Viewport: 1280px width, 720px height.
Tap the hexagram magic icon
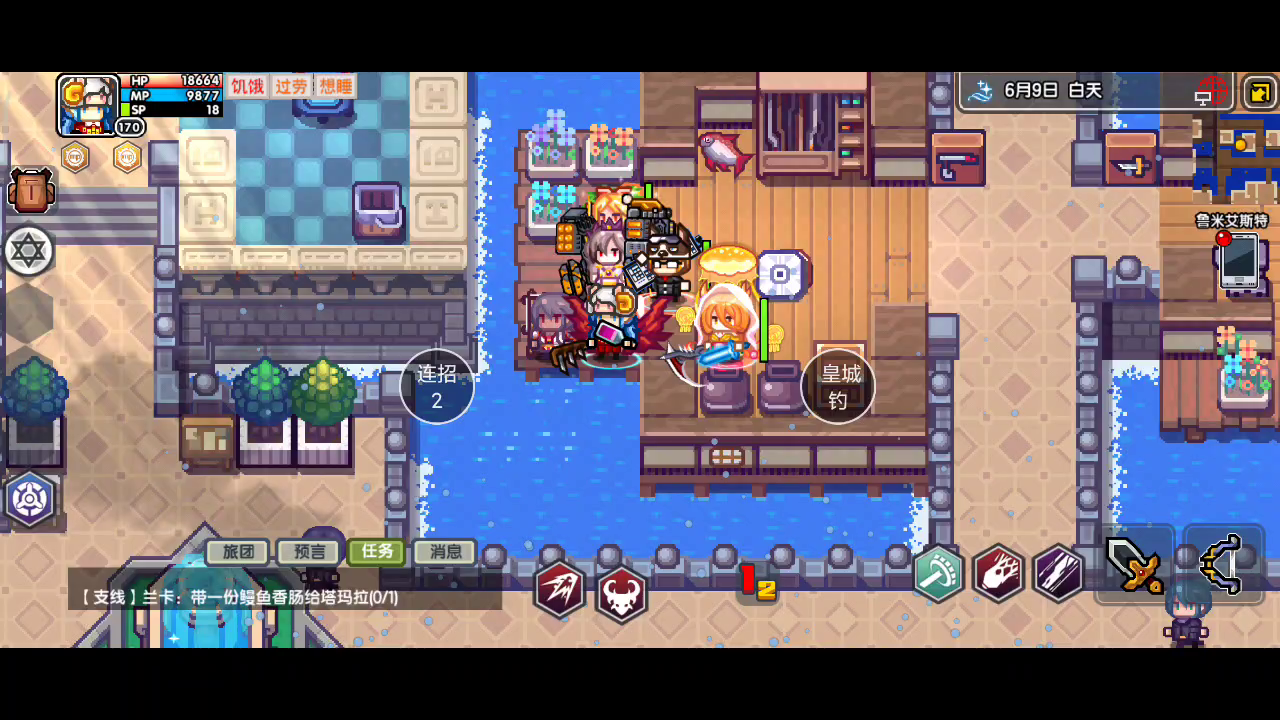pyautogui.click(x=28, y=251)
